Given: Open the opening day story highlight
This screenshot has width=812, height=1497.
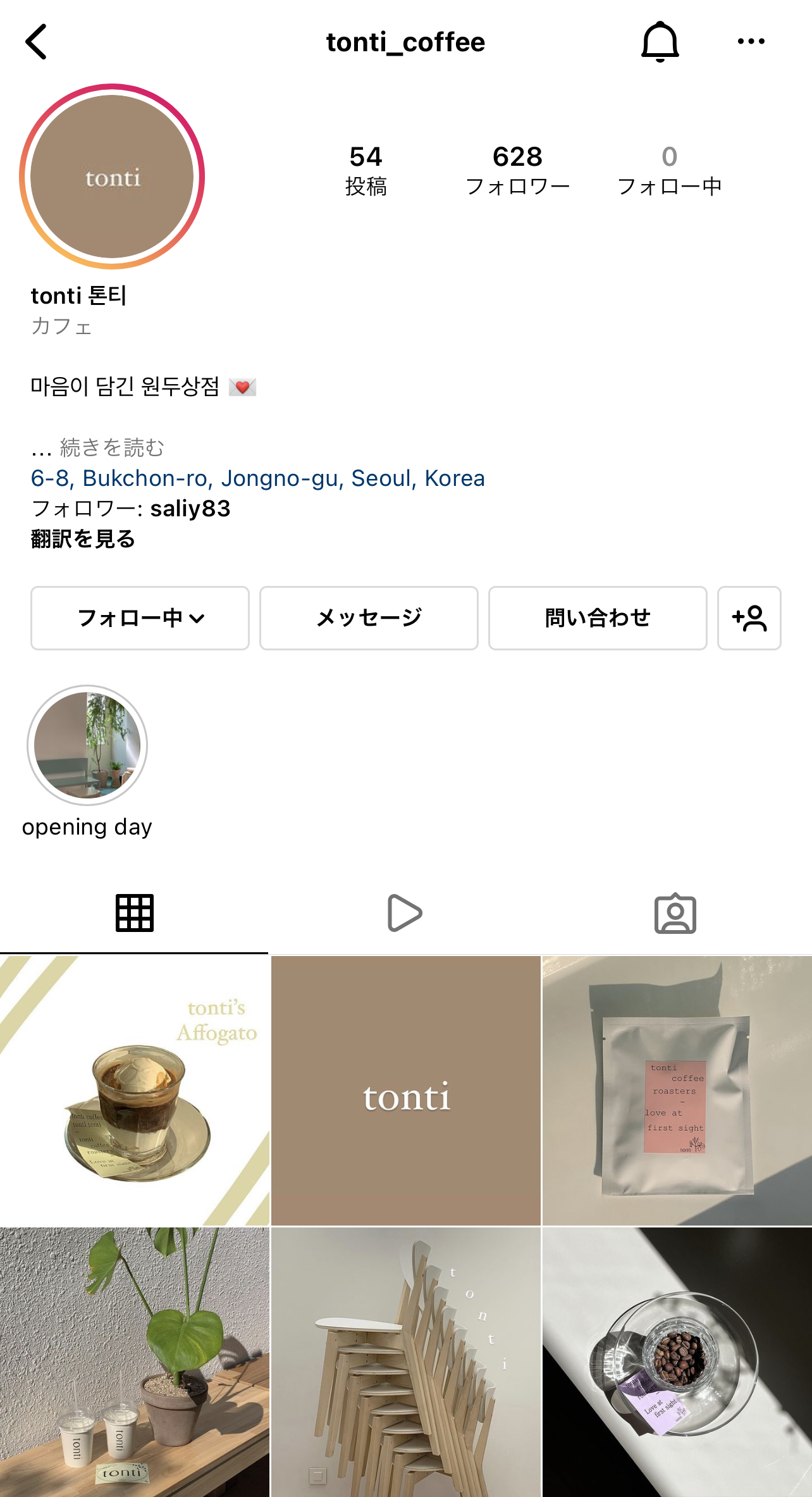Looking at the screenshot, I should (87, 747).
